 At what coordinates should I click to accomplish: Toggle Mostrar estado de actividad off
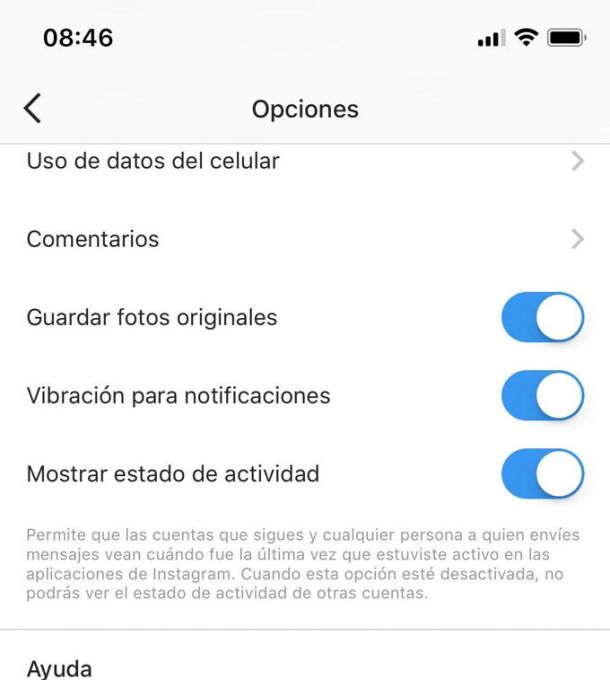pos(542,474)
